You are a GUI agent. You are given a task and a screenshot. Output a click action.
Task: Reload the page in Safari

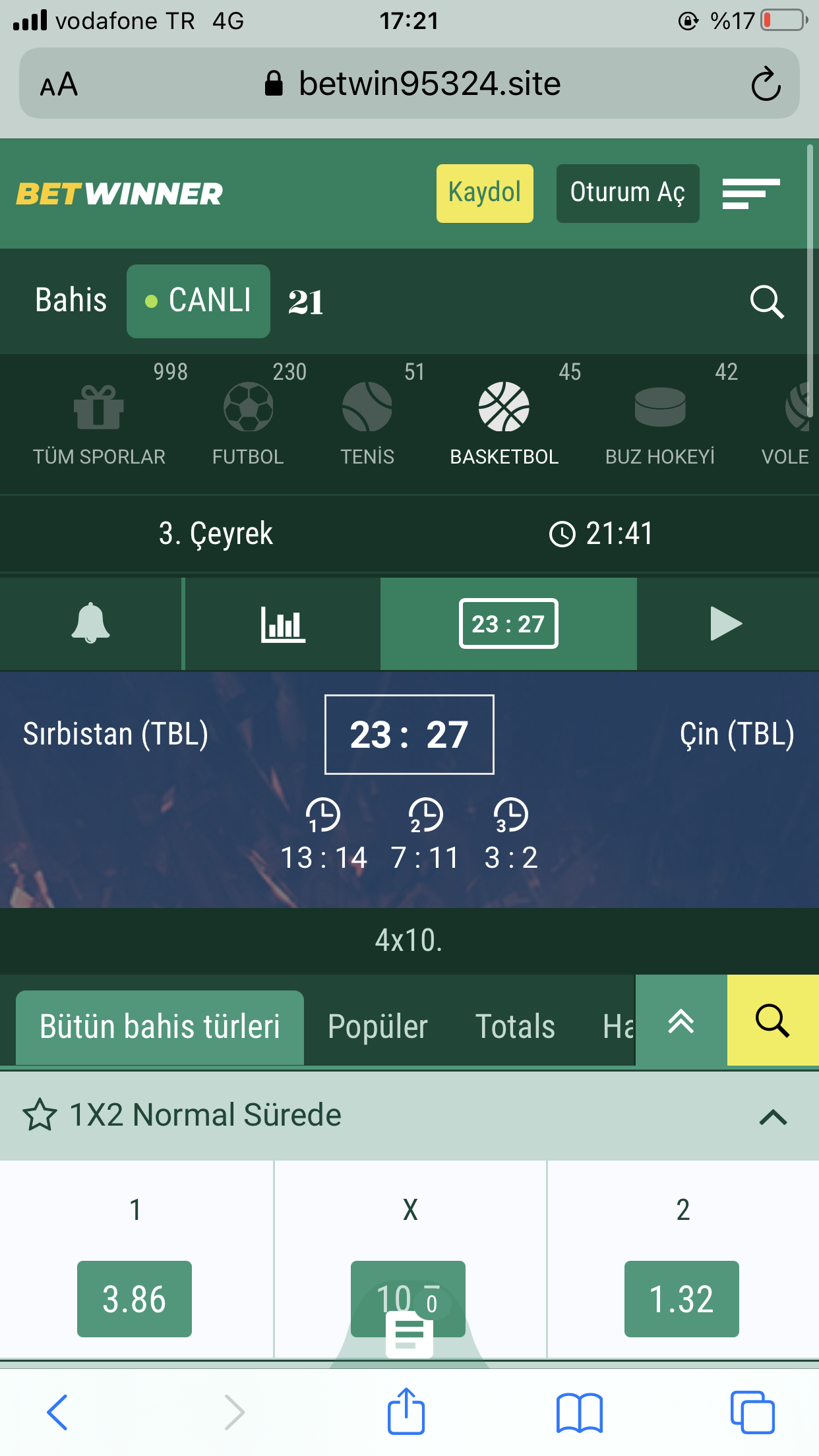click(x=766, y=84)
